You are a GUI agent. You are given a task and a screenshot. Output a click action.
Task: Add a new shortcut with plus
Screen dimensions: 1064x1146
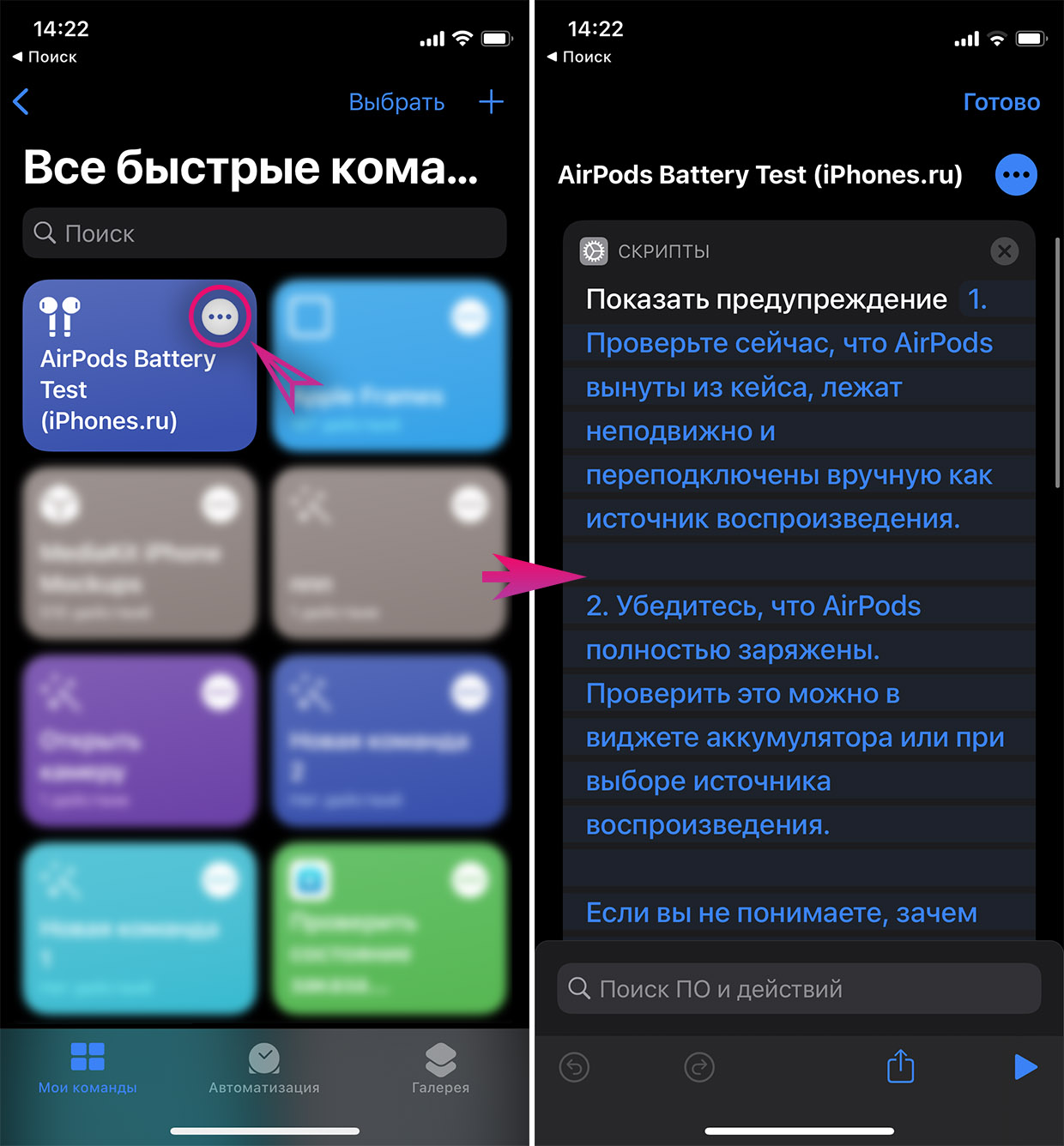point(491,102)
